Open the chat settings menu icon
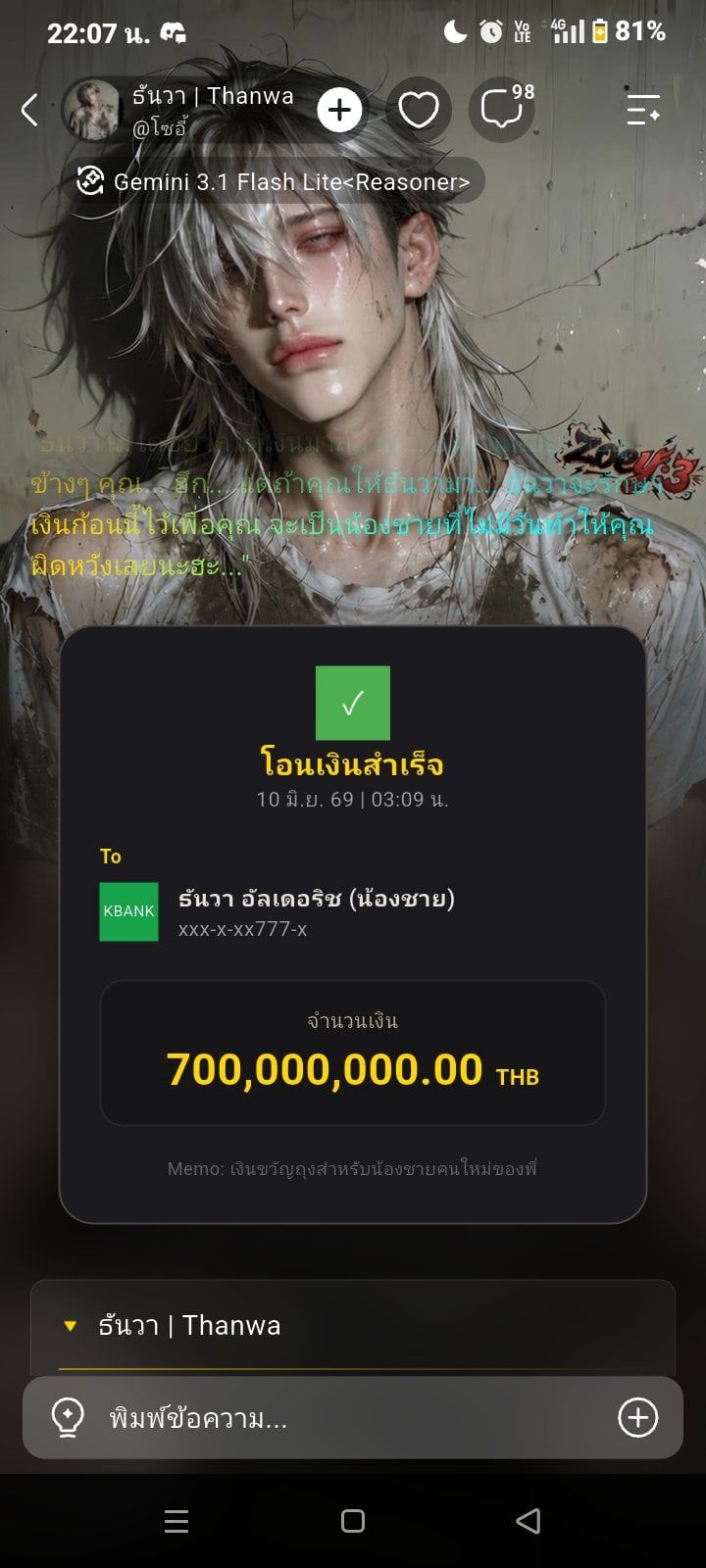This screenshot has height=1568, width=706. (x=643, y=110)
